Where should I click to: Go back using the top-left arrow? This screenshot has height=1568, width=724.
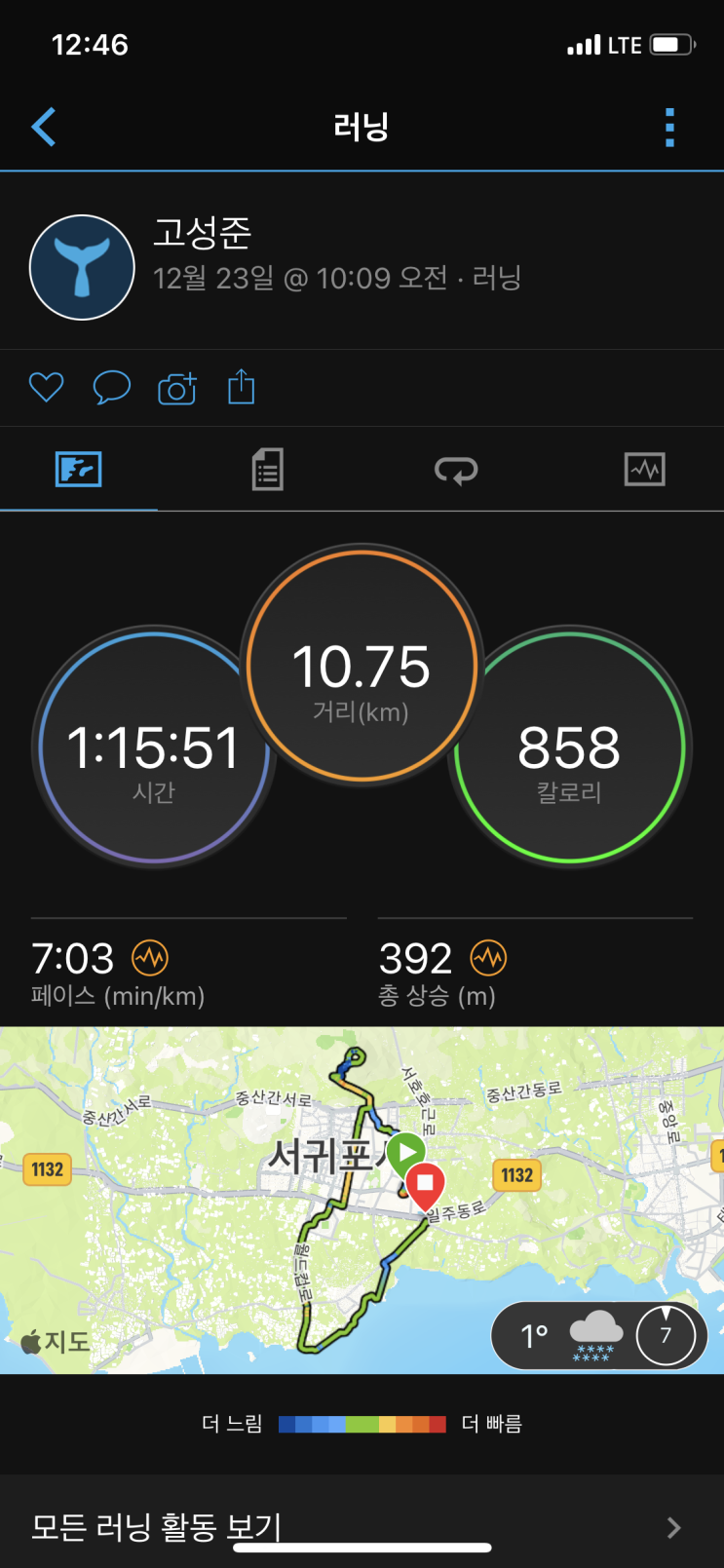(44, 127)
